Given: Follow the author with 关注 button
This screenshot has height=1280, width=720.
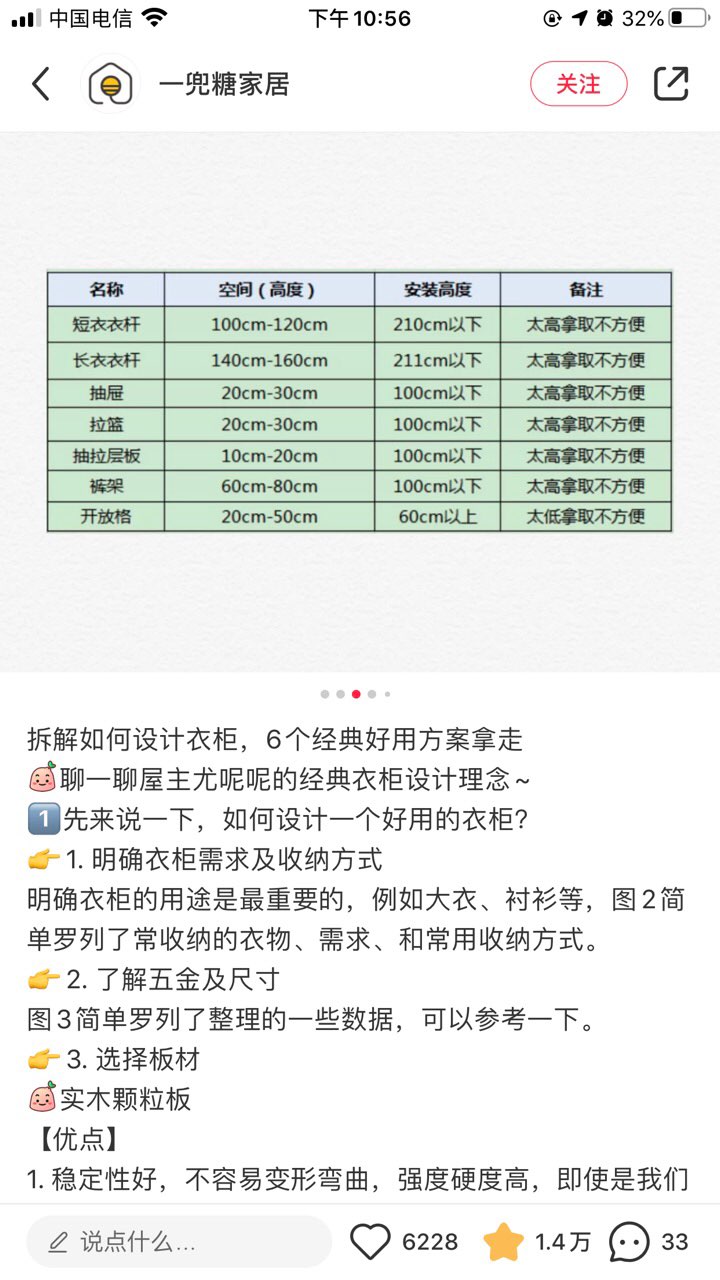Looking at the screenshot, I should point(578,84).
